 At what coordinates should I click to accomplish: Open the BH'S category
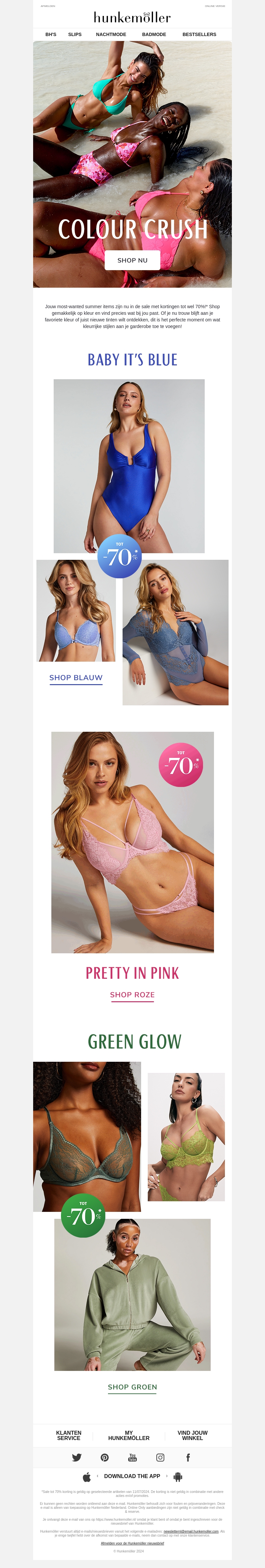51,35
